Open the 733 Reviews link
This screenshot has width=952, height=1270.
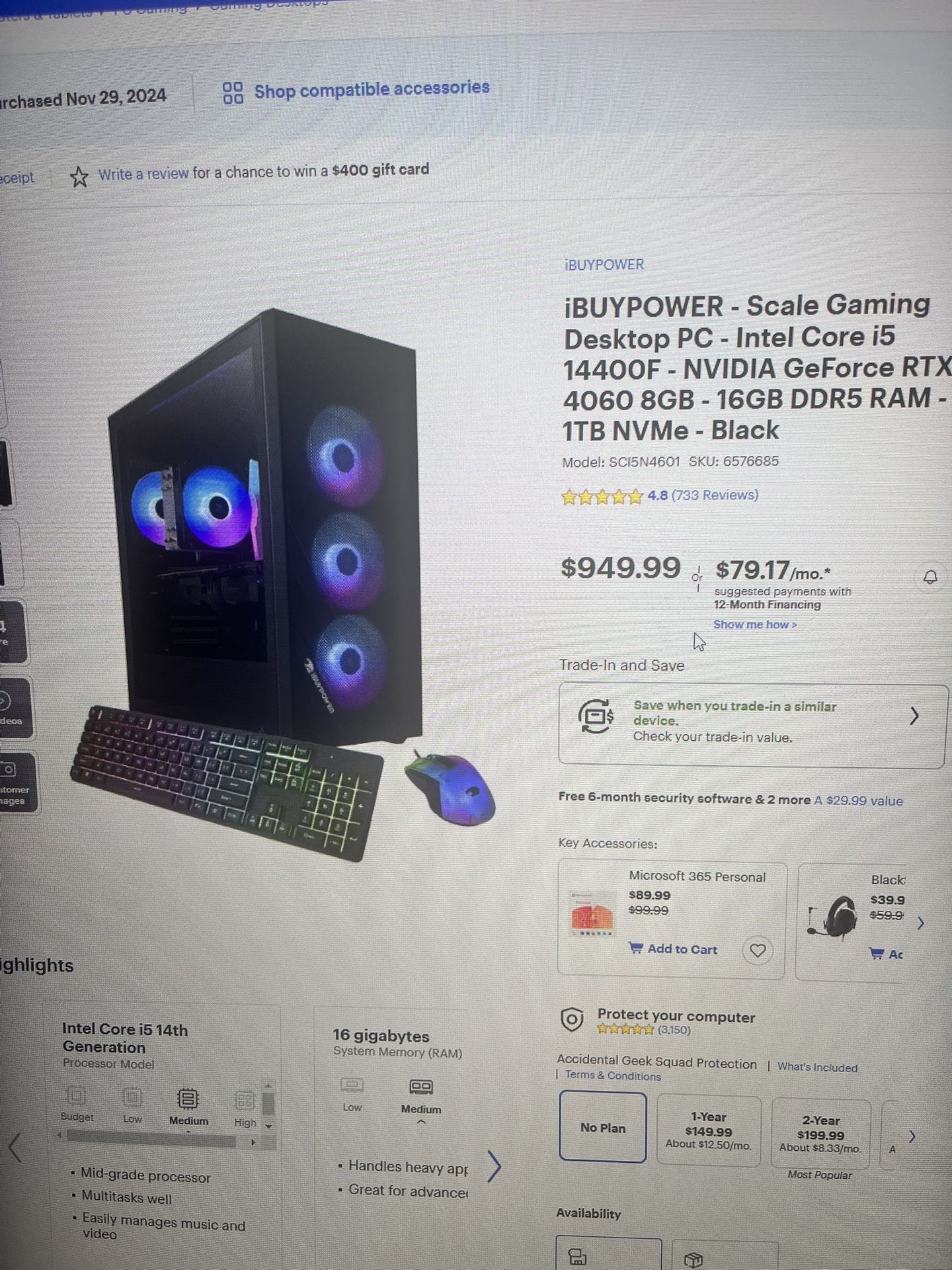[x=715, y=495]
